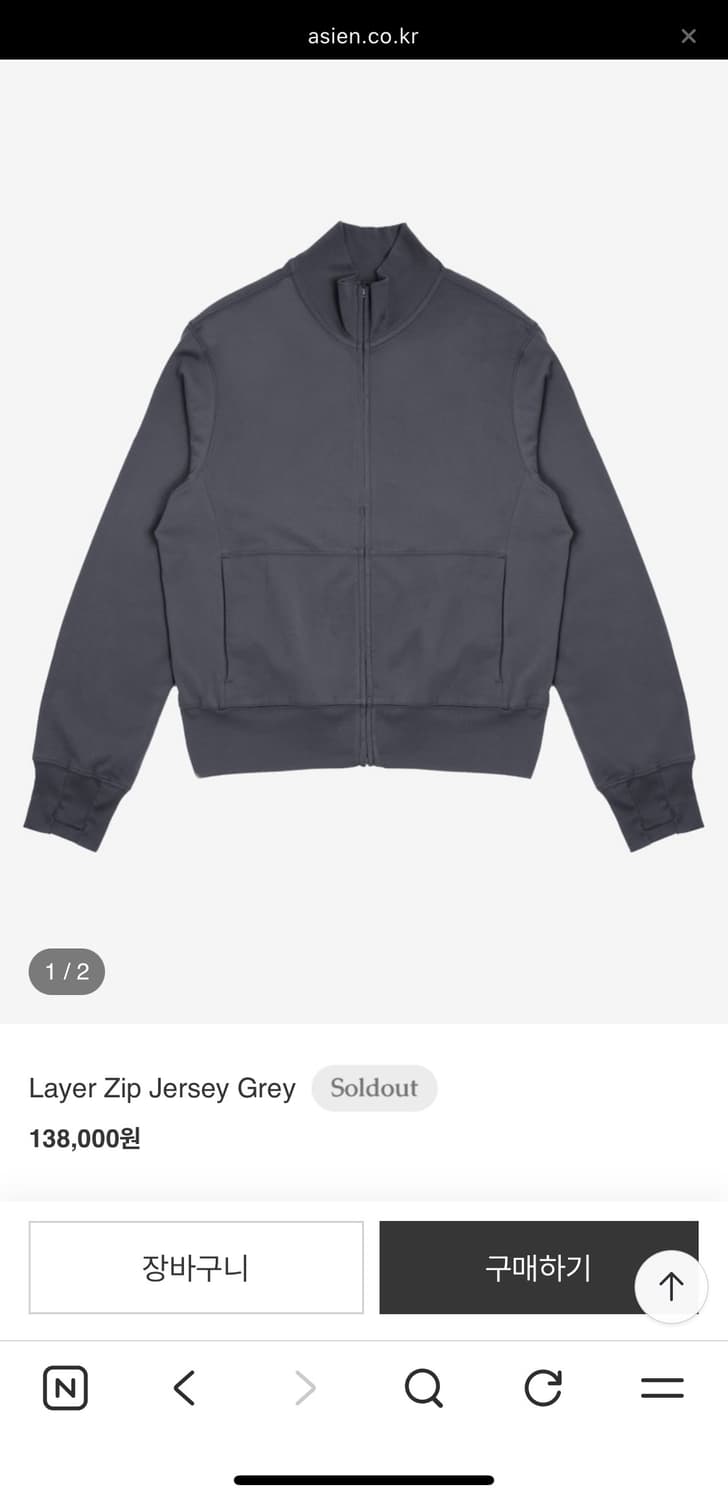Reload the page with the refresh icon
Screen dimensions: 728x1500
tap(542, 1388)
